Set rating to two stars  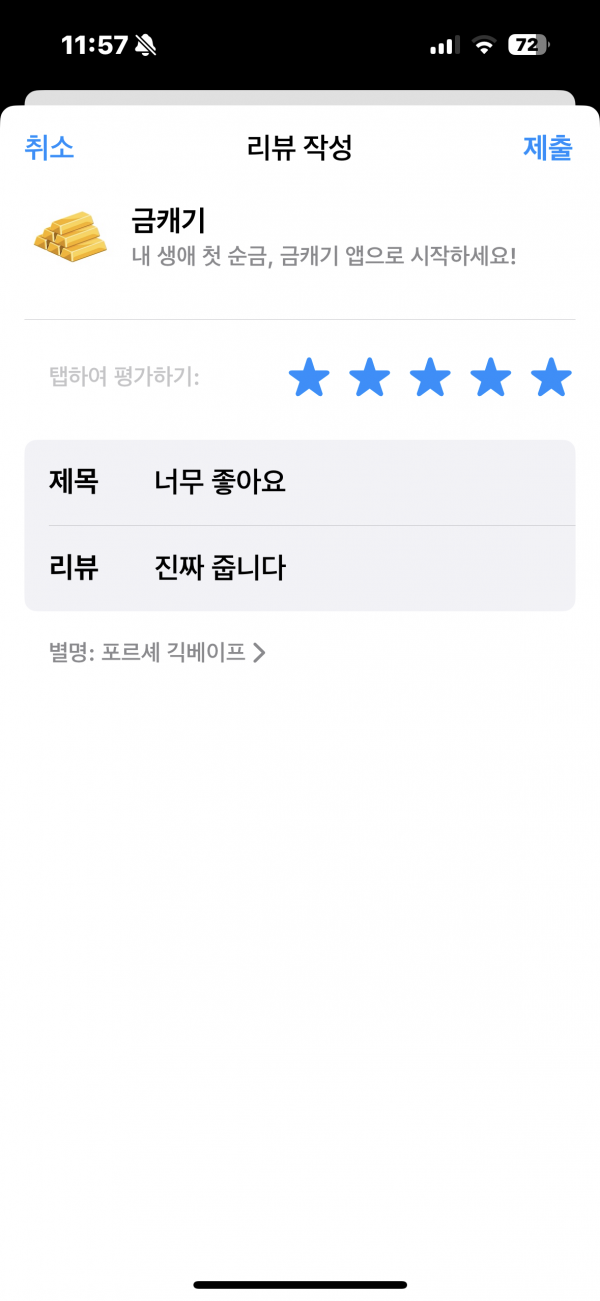pos(370,379)
